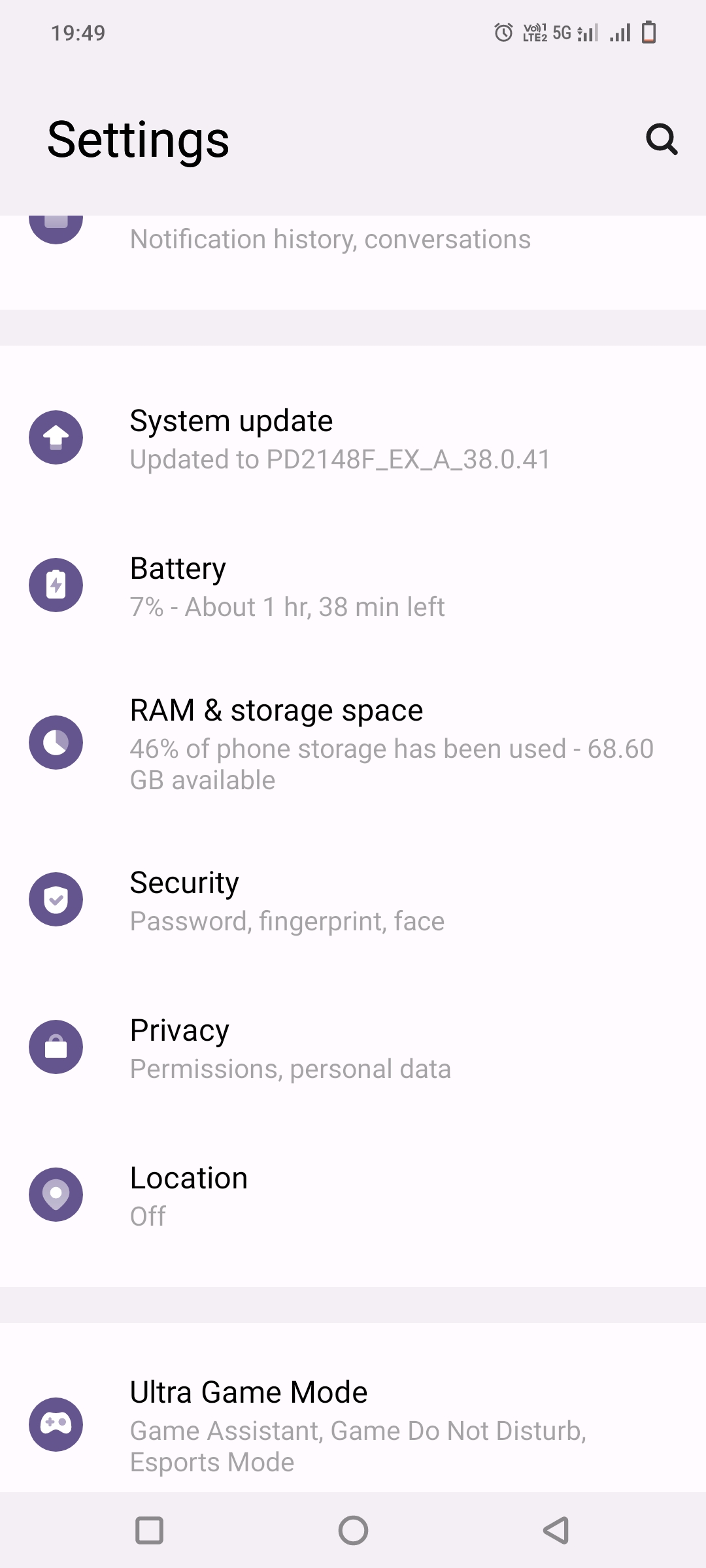This screenshot has height=1568, width=706.
Task: Tap the system back button
Action: point(556,1530)
